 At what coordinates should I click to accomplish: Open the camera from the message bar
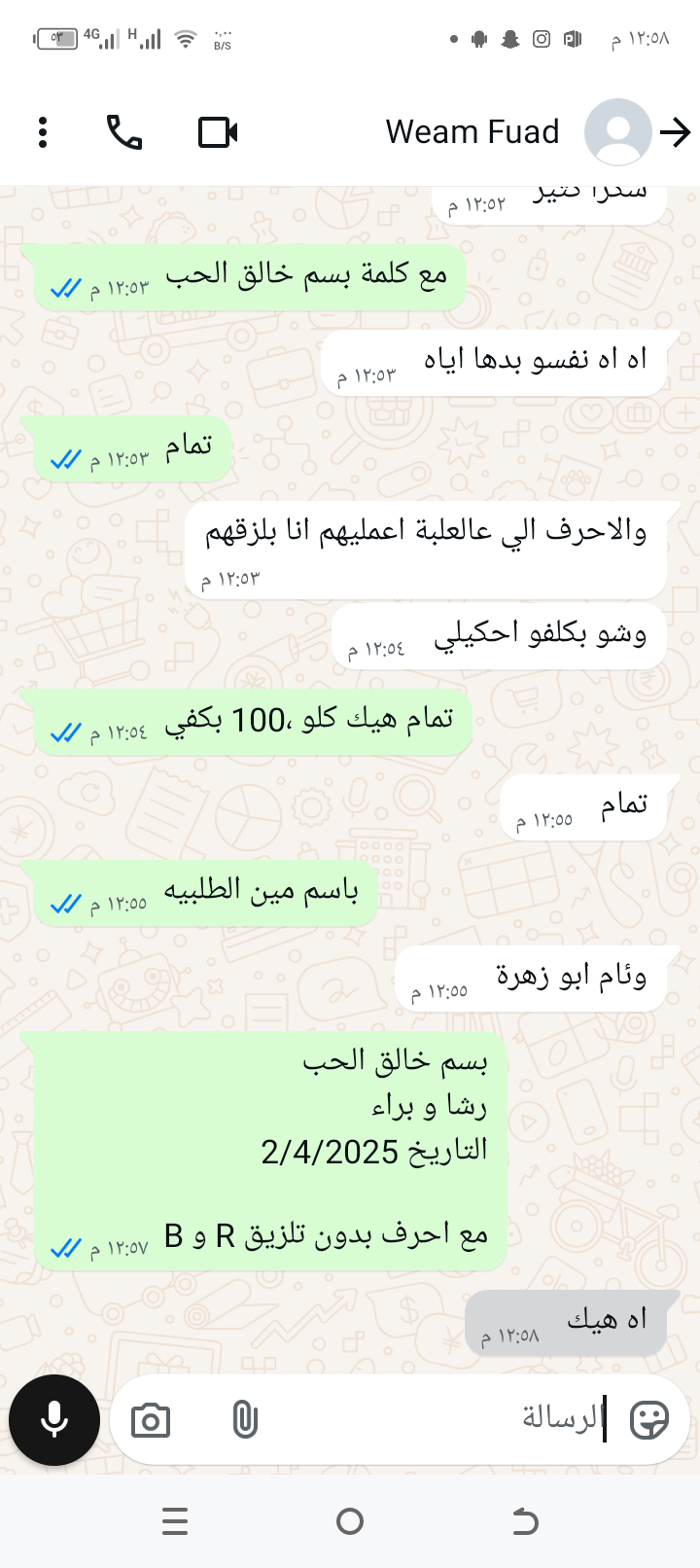click(151, 1421)
